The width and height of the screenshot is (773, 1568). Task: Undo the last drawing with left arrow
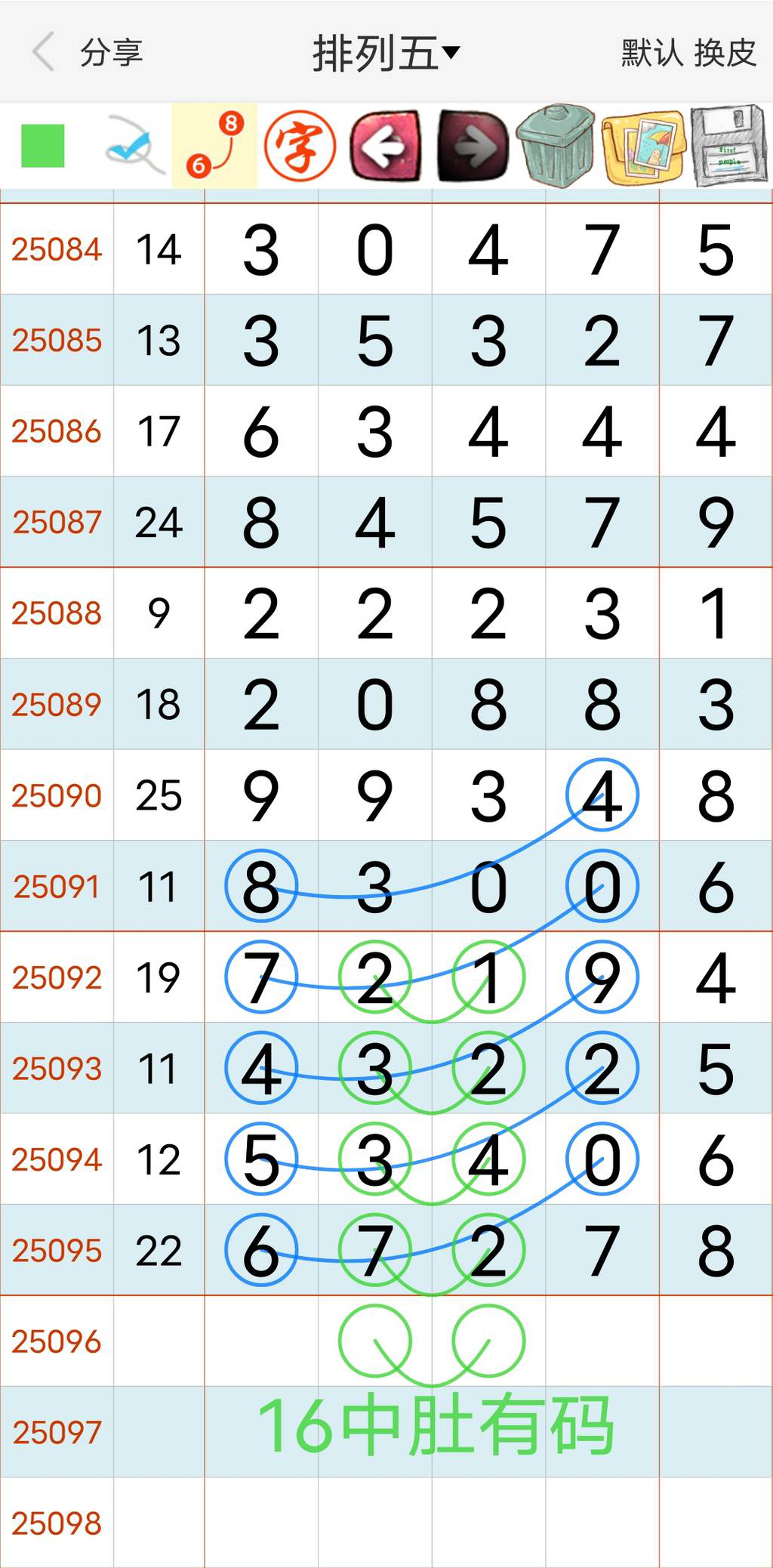[385, 146]
